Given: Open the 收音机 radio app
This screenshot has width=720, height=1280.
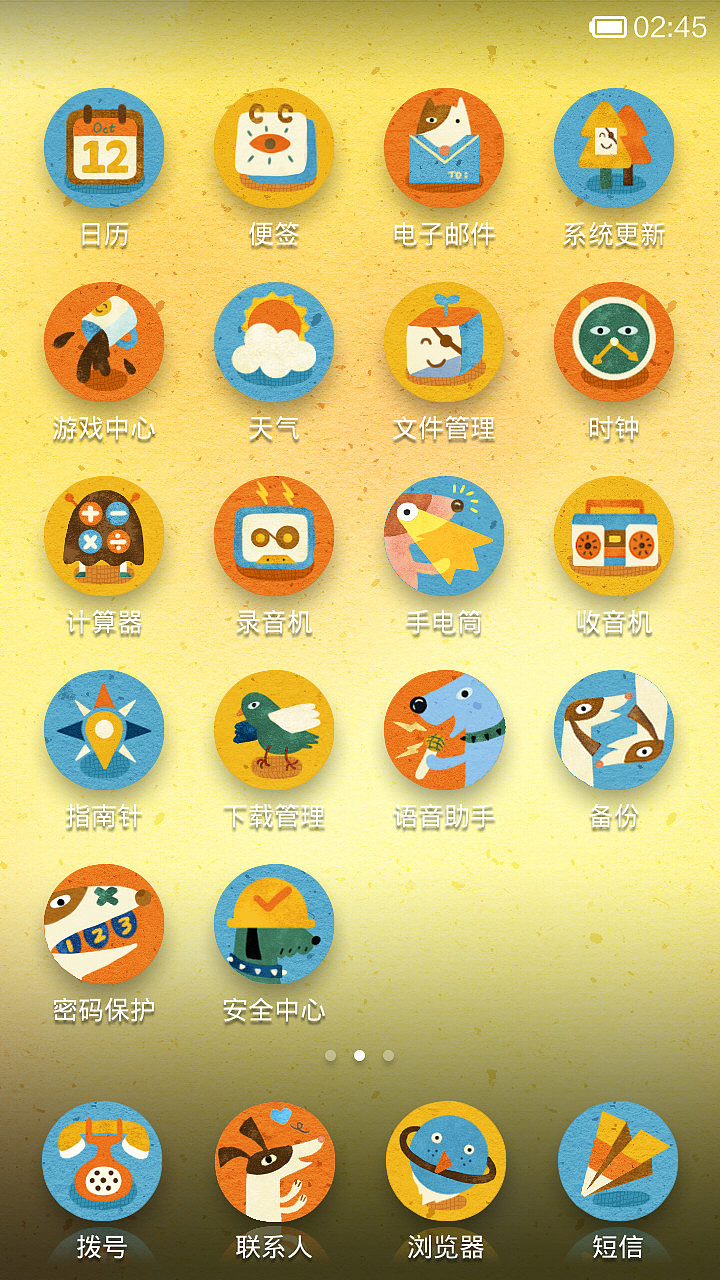Looking at the screenshot, I should [614, 537].
